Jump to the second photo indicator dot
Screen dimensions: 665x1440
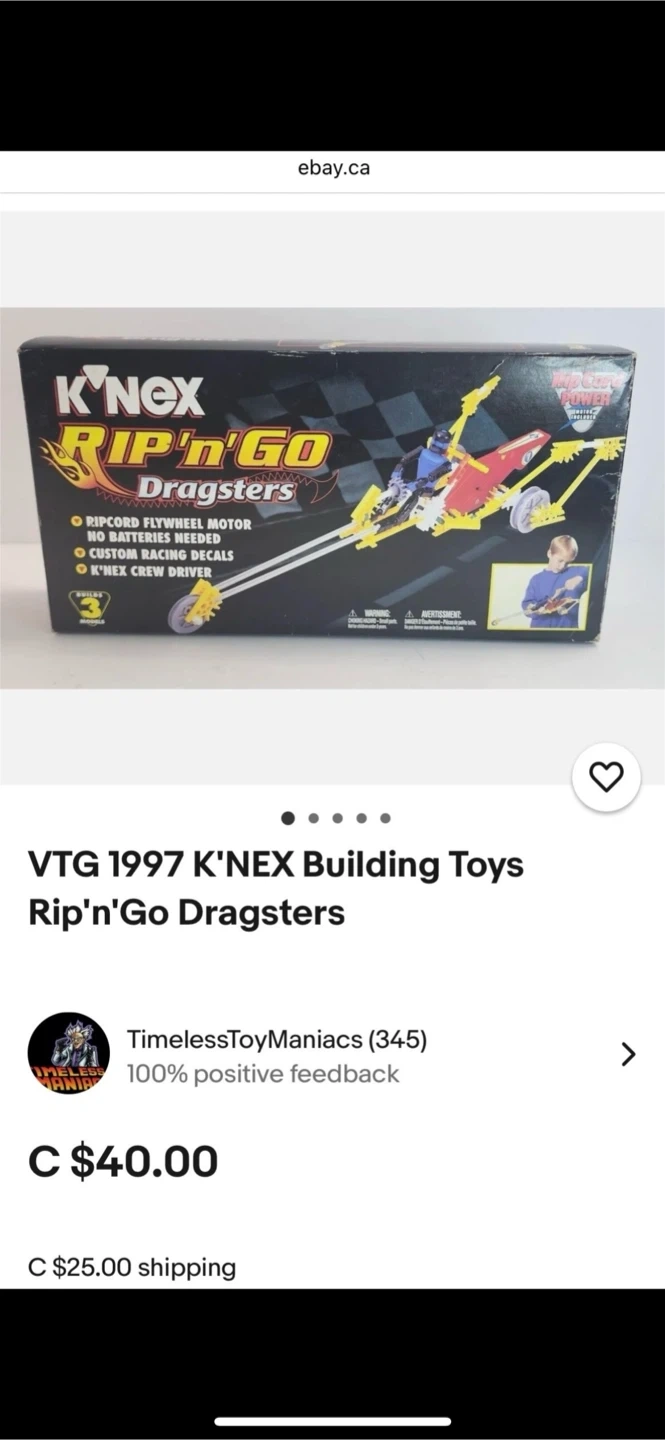tap(313, 818)
